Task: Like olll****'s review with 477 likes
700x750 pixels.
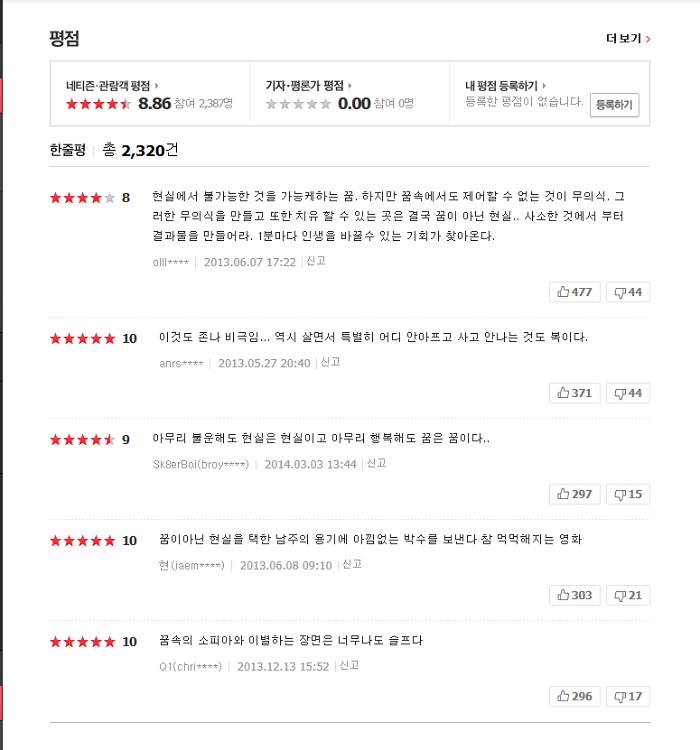Action: pos(575,292)
